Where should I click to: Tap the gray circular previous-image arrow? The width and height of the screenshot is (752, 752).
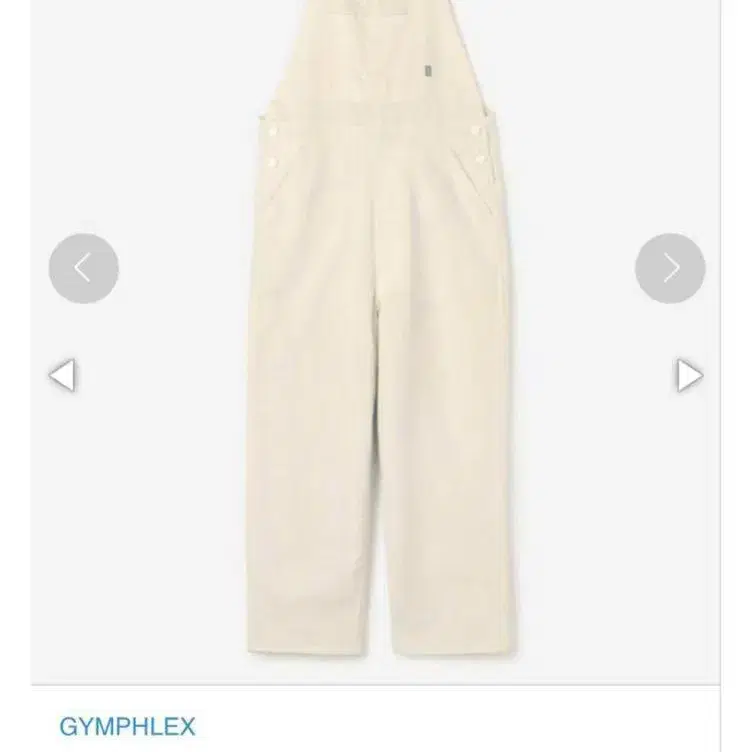pos(84,268)
